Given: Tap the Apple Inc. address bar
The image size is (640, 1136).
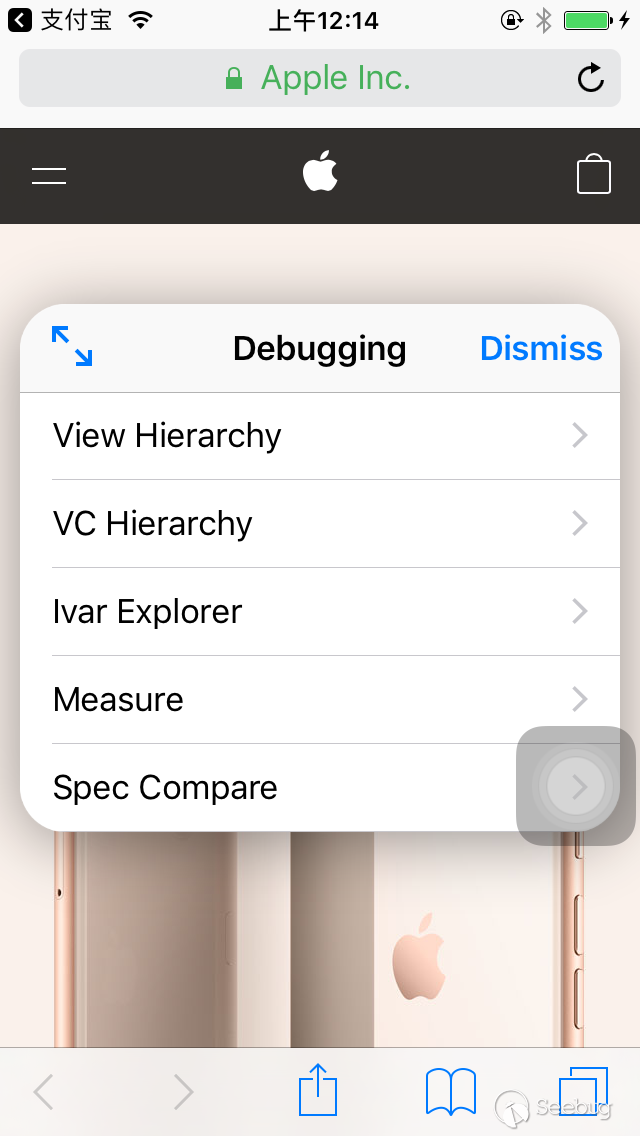Looking at the screenshot, I should pos(320,78).
